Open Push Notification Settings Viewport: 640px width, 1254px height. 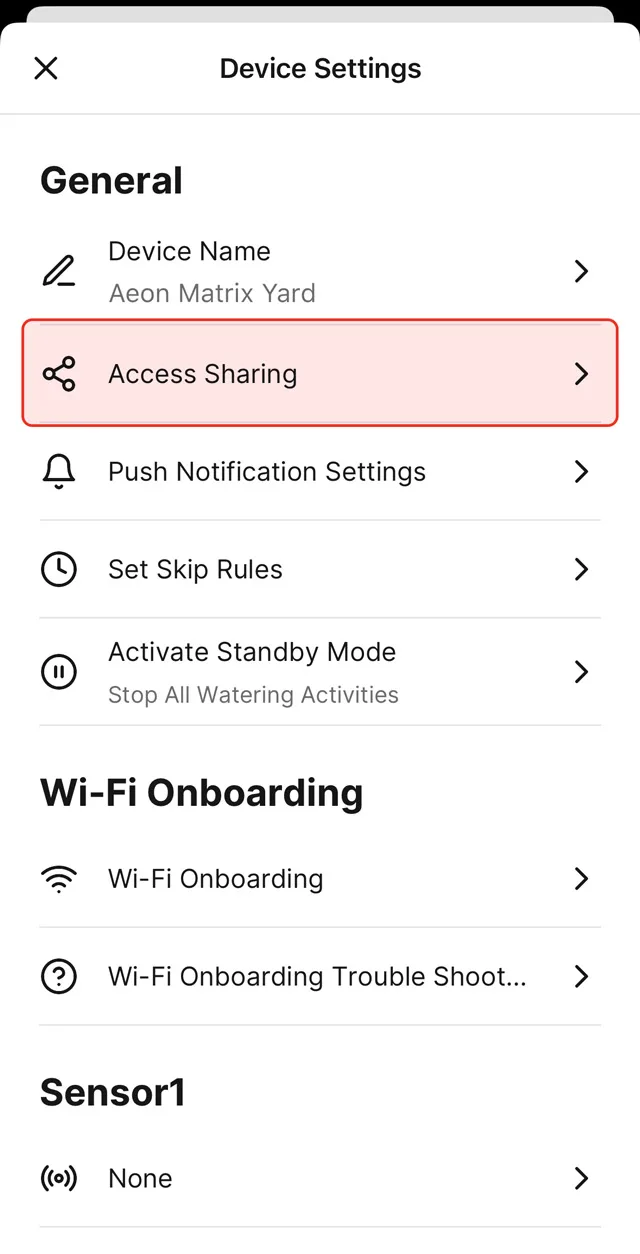320,472
